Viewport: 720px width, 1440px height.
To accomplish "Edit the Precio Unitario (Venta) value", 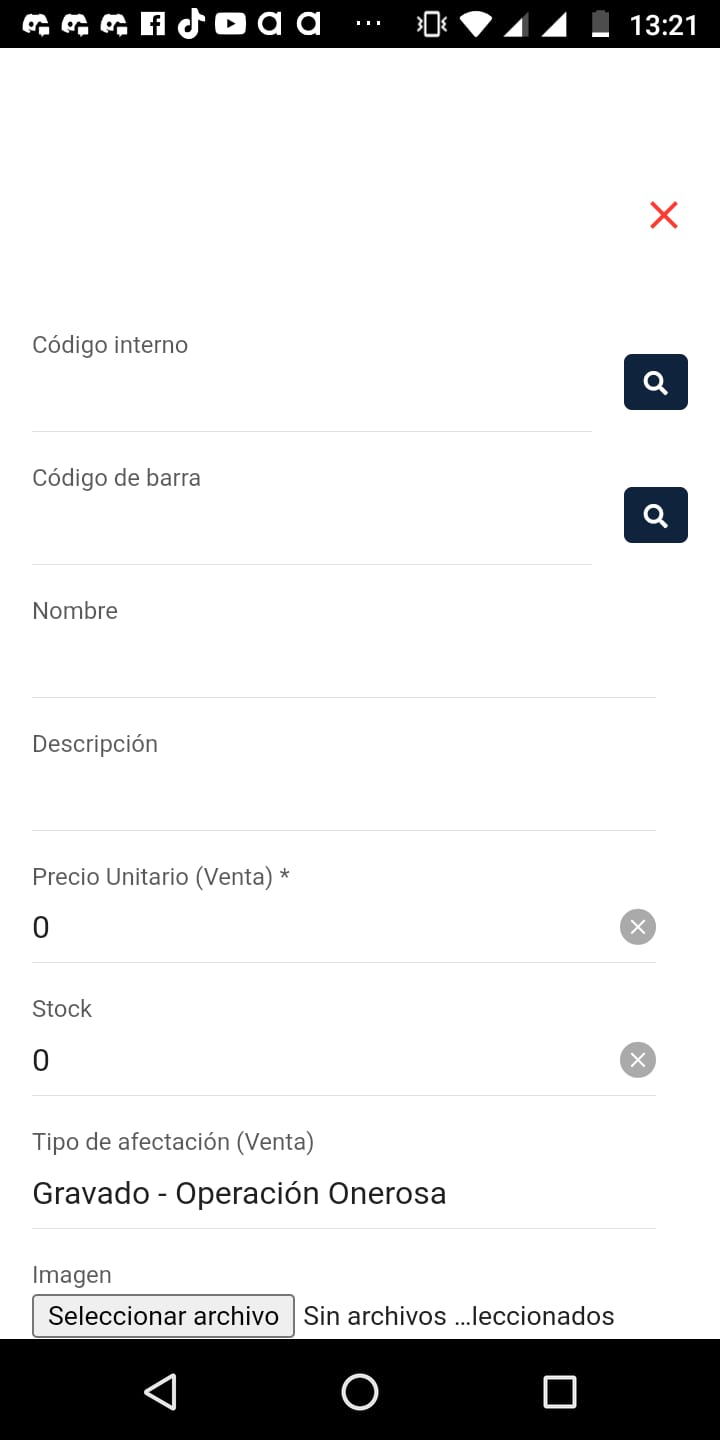I will (x=322, y=928).
